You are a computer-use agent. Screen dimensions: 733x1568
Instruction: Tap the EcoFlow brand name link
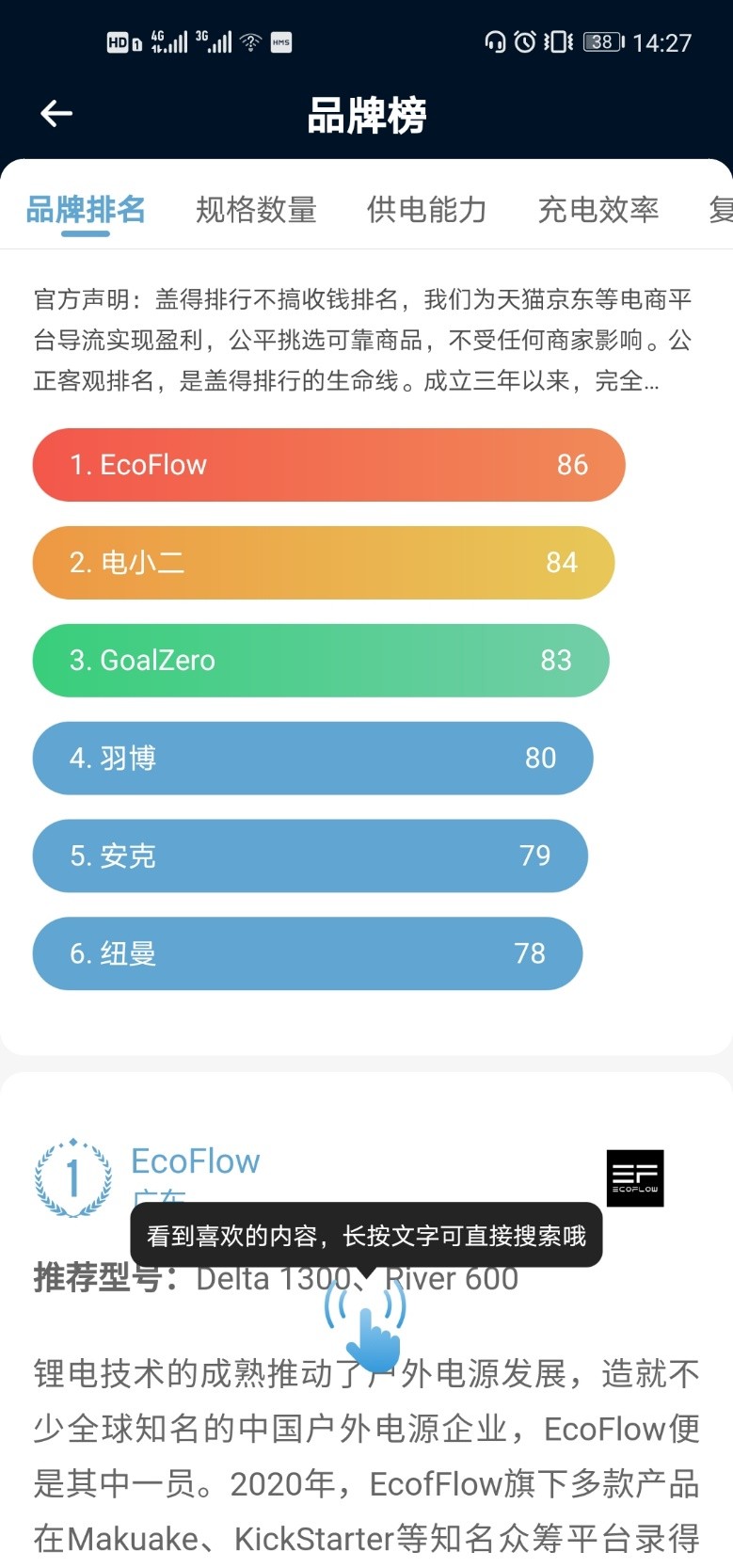click(195, 1160)
